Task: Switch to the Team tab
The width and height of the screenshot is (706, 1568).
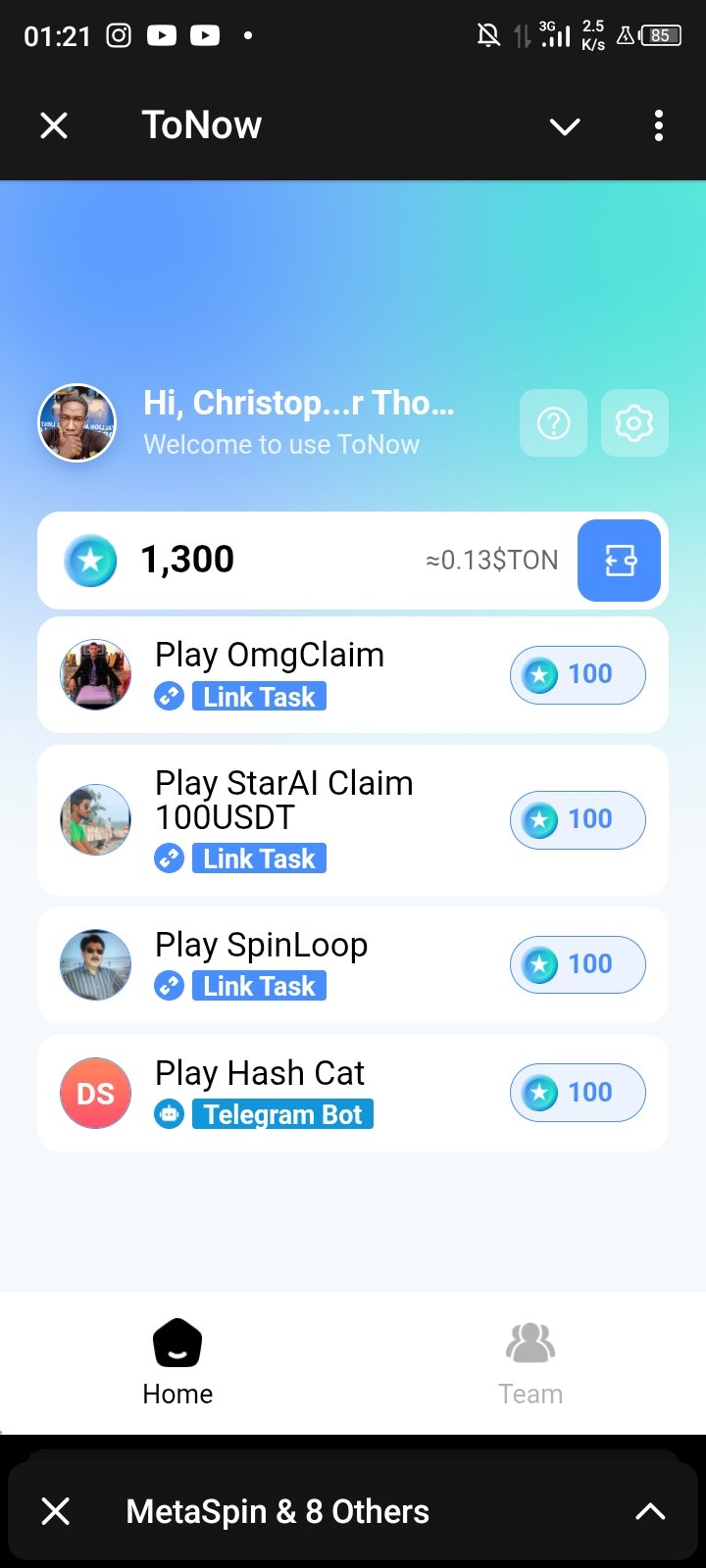Action: click(529, 1362)
